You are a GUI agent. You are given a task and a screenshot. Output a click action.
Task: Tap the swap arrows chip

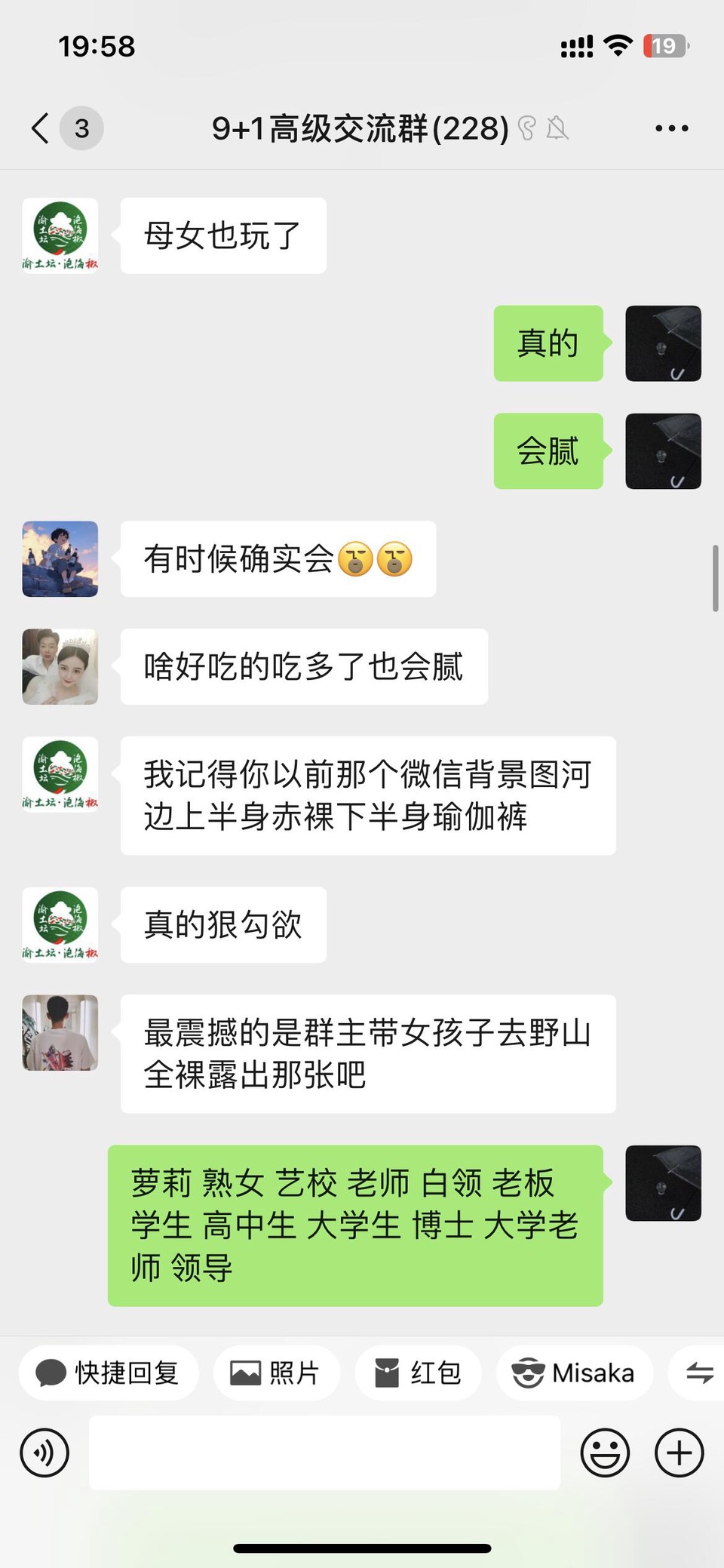click(699, 1373)
